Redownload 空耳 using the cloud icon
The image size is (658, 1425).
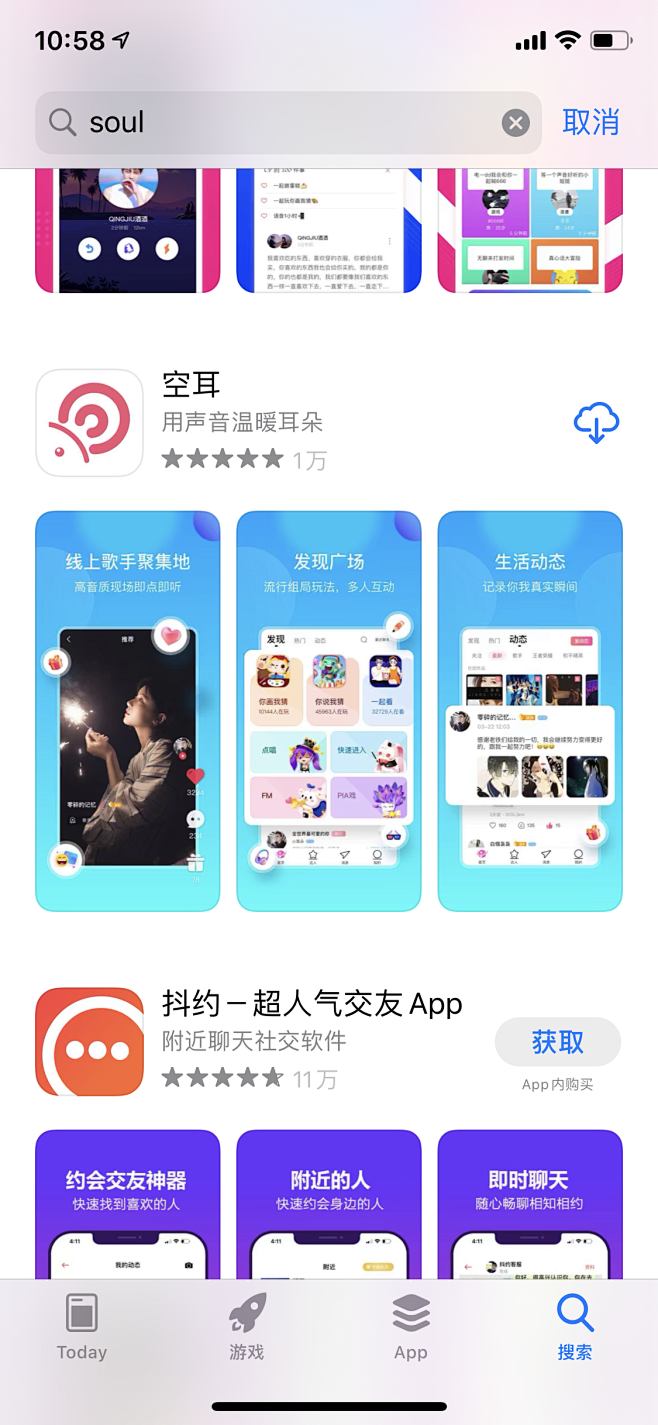point(596,424)
